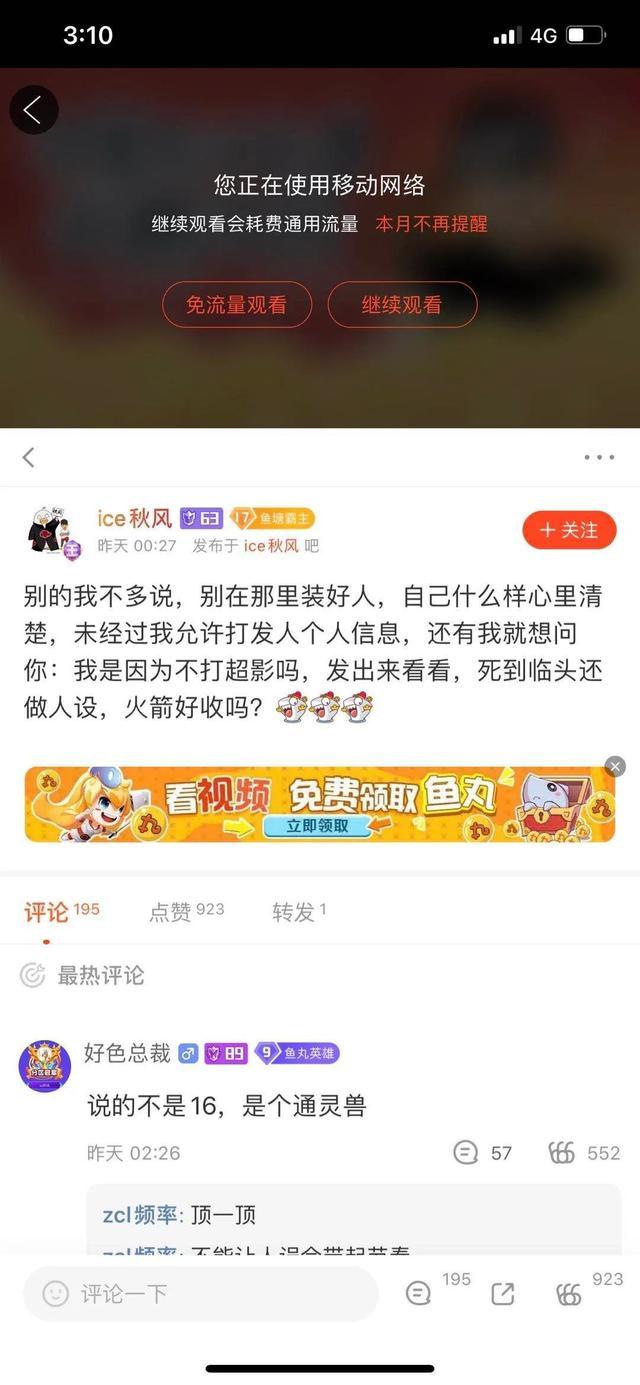Tap 继续观看 to keep watching
Viewport: 640px width, 1385px height.
tap(402, 305)
